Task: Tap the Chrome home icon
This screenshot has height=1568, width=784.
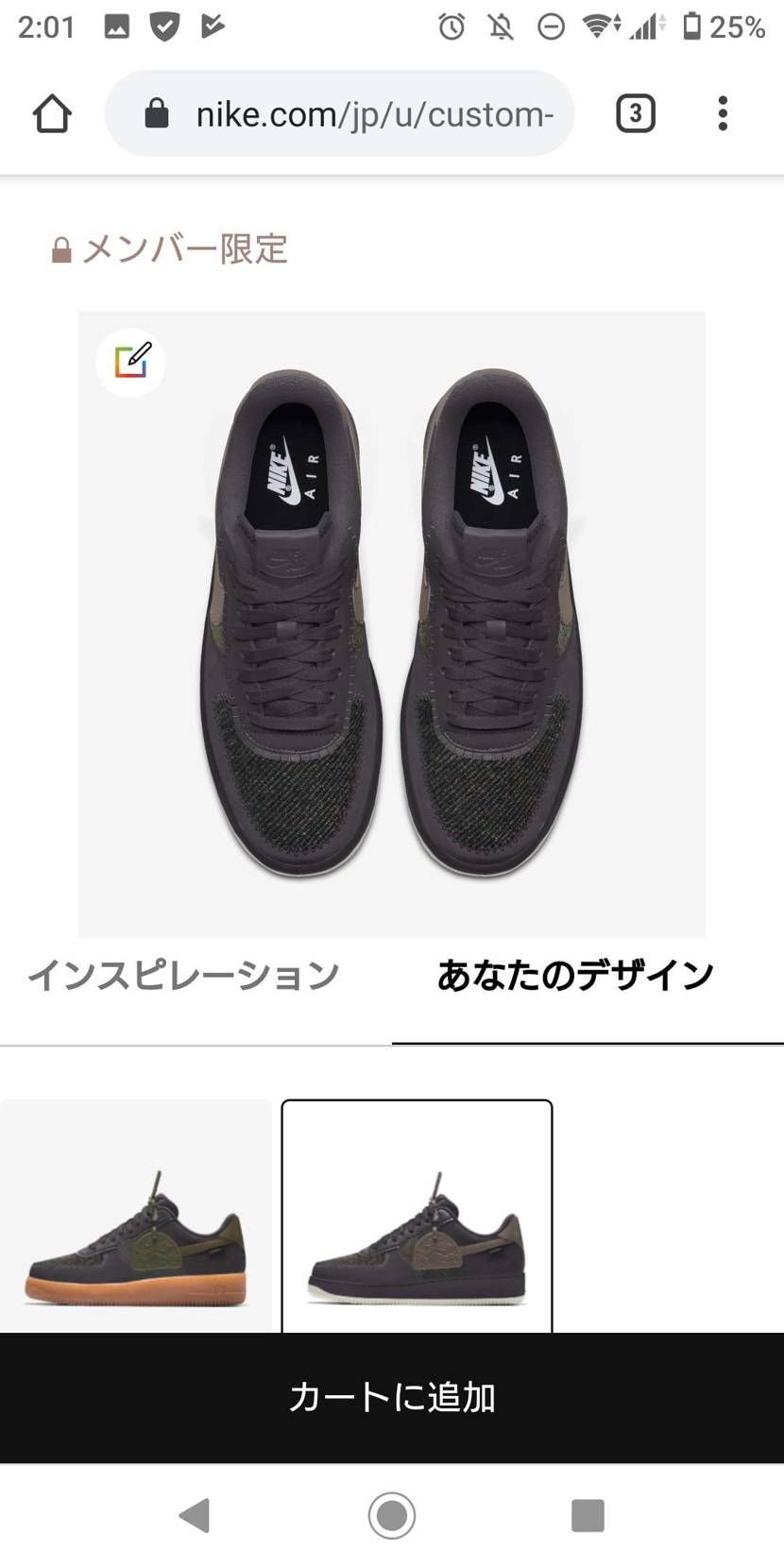Action: pos(52,113)
